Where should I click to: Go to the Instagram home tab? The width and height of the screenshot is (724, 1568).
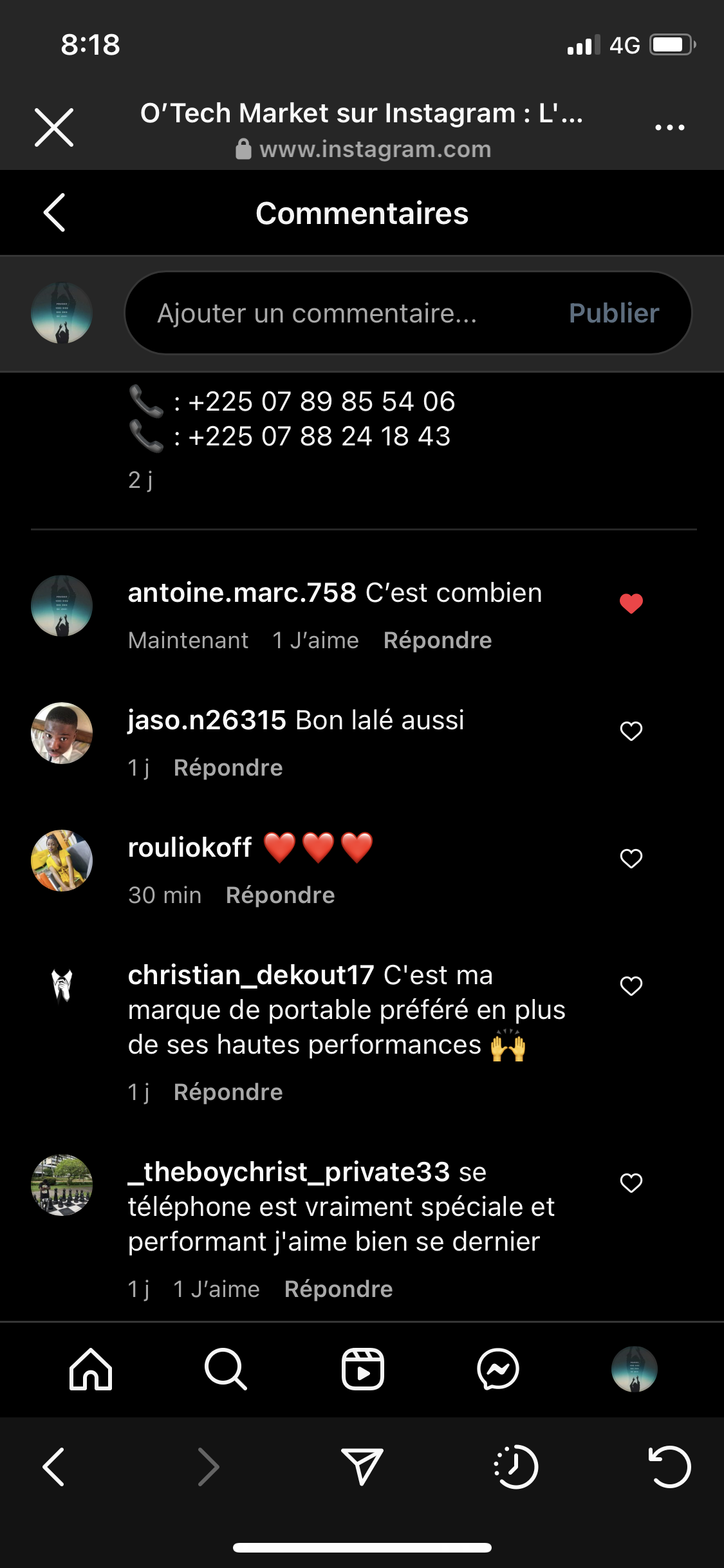tap(91, 1369)
